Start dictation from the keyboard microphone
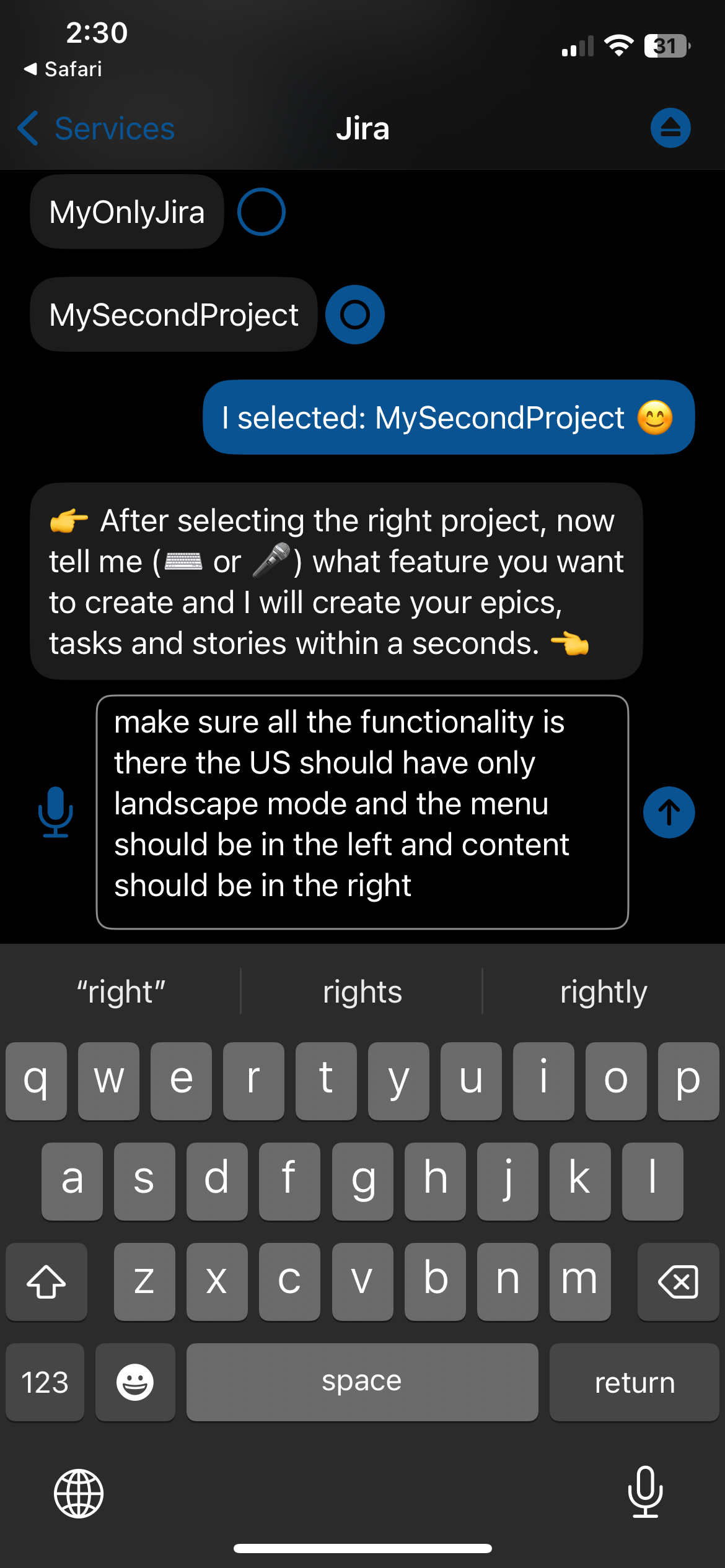 point(645,1492)
